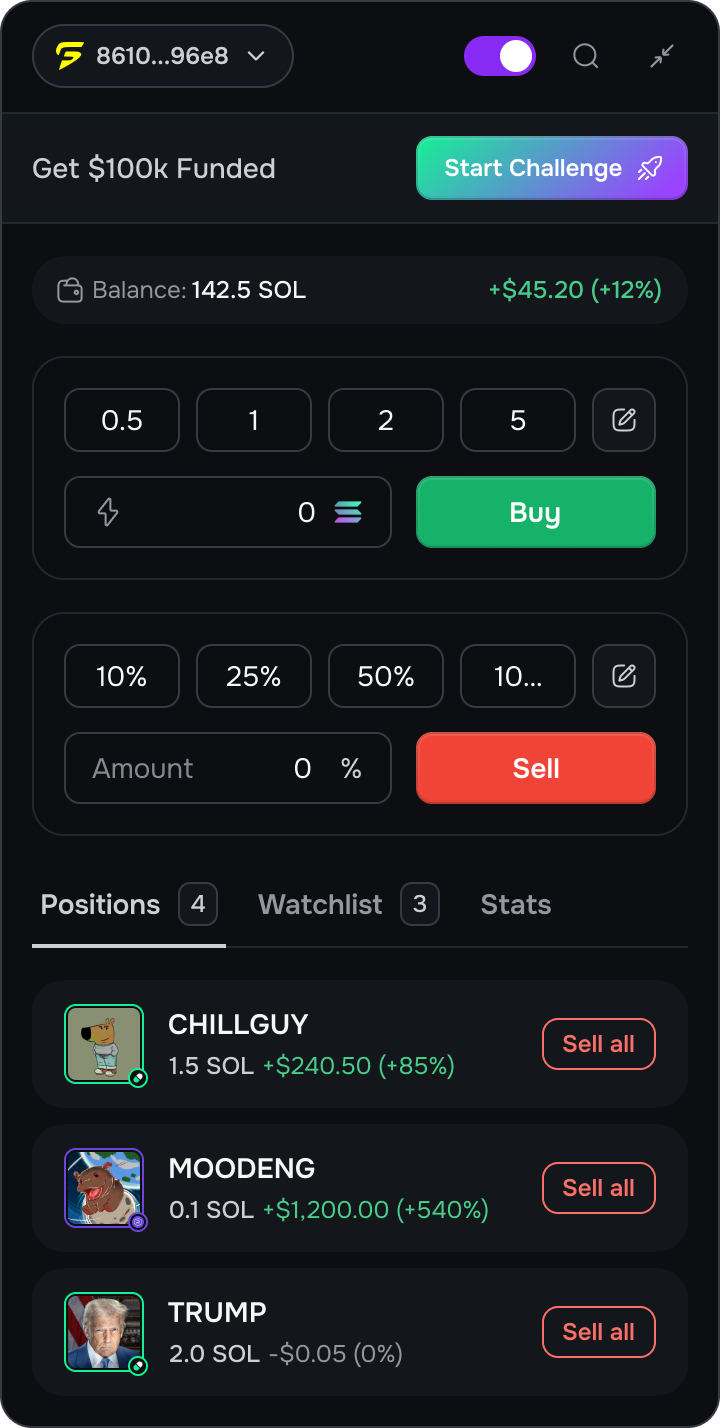The image size is (720, 1428).
Task: Focus the sell Amount percent field
Action: click(227, 768)
